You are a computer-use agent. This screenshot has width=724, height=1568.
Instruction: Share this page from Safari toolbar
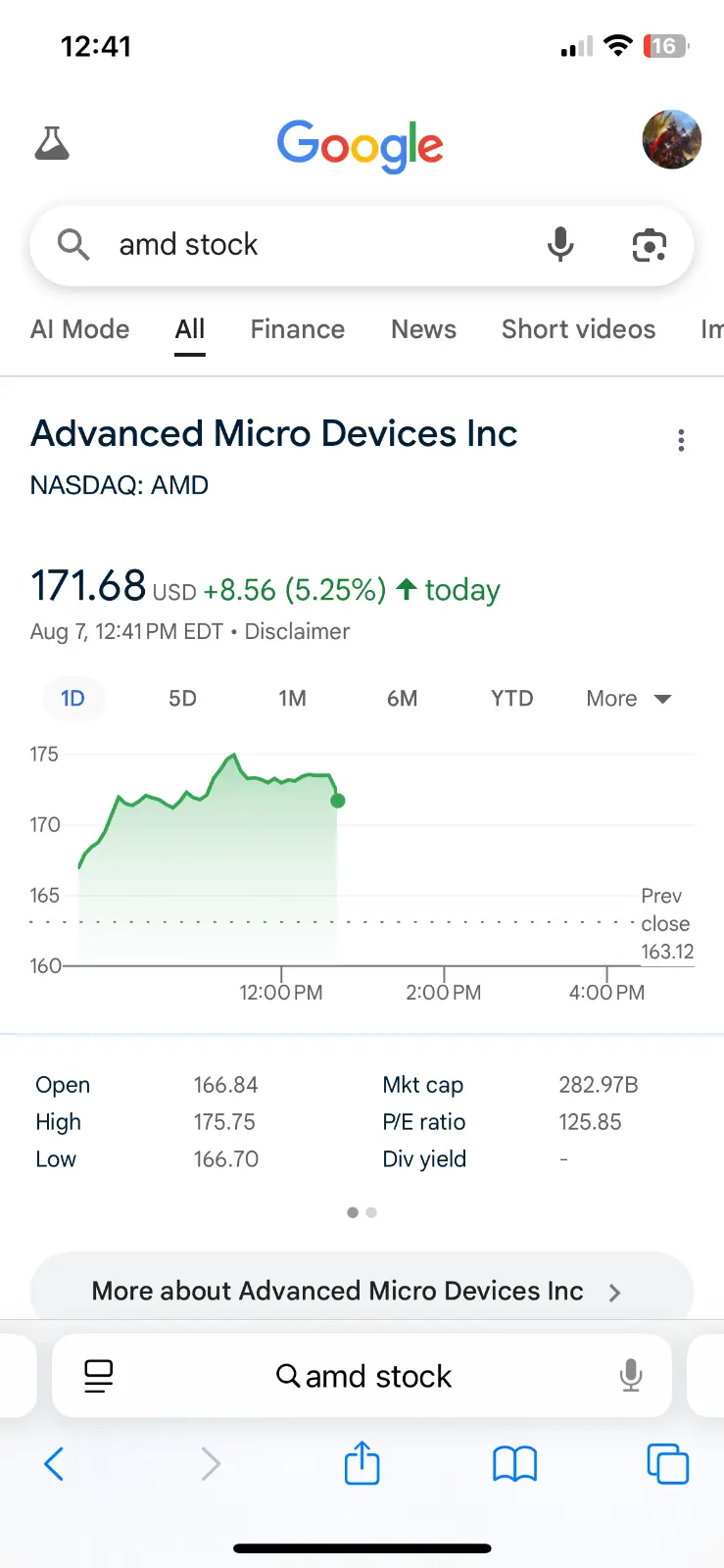362,1463
